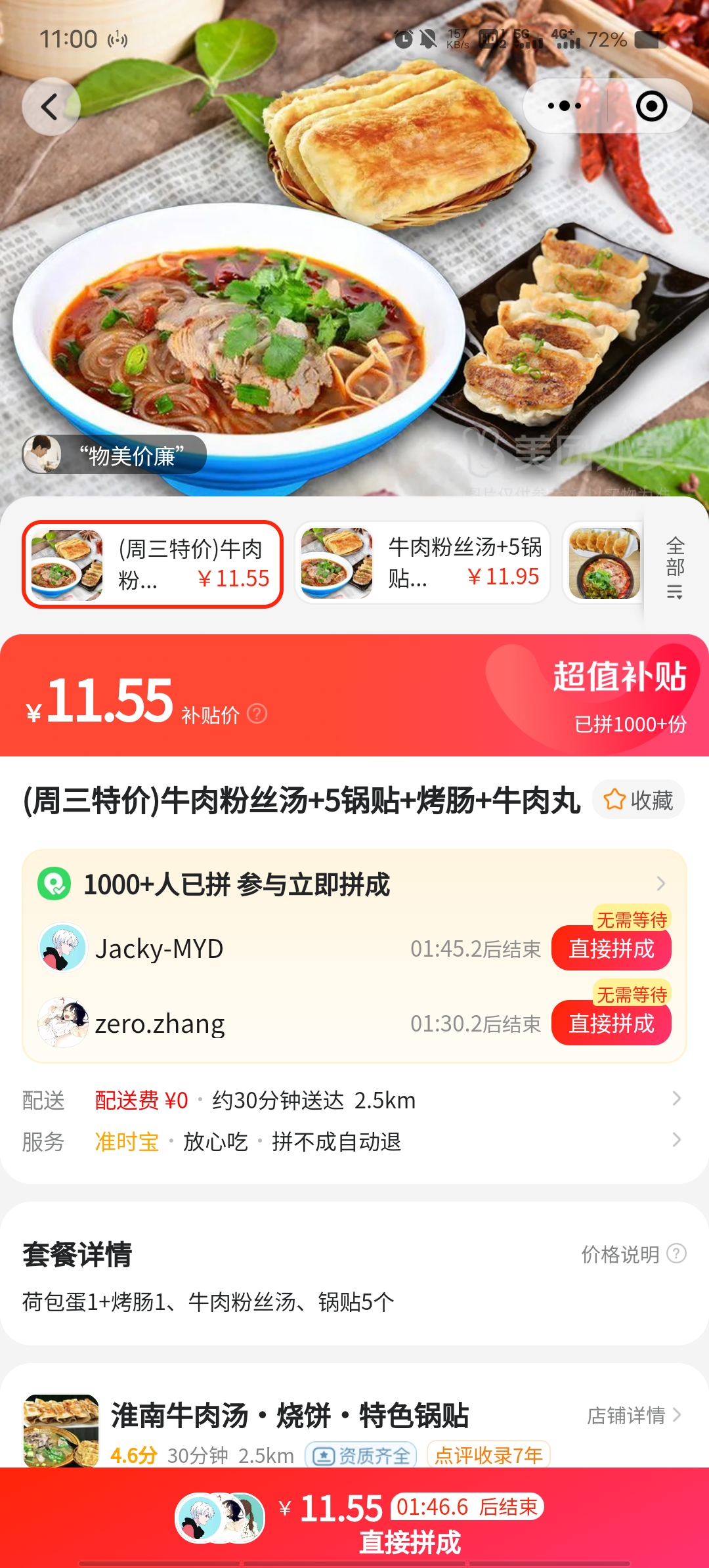Open the more options (···) icon
The width and height of the screenshot is (709, 1568).
561,105
